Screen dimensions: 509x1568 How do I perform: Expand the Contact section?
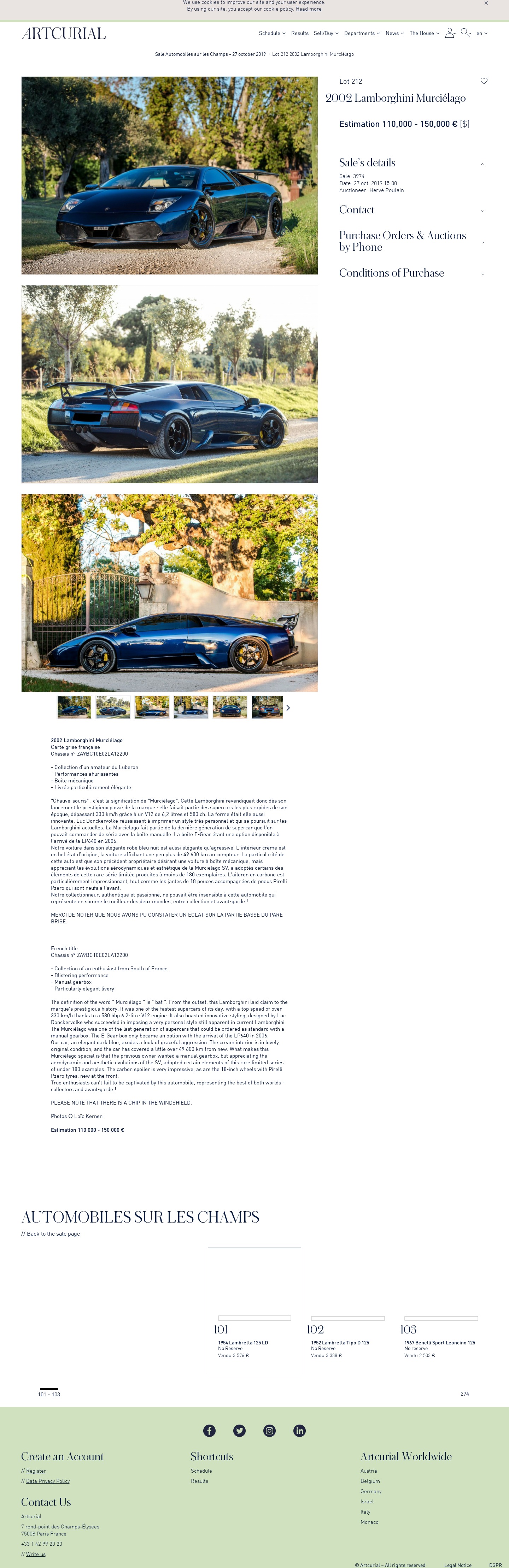click(x=482, y=211)
